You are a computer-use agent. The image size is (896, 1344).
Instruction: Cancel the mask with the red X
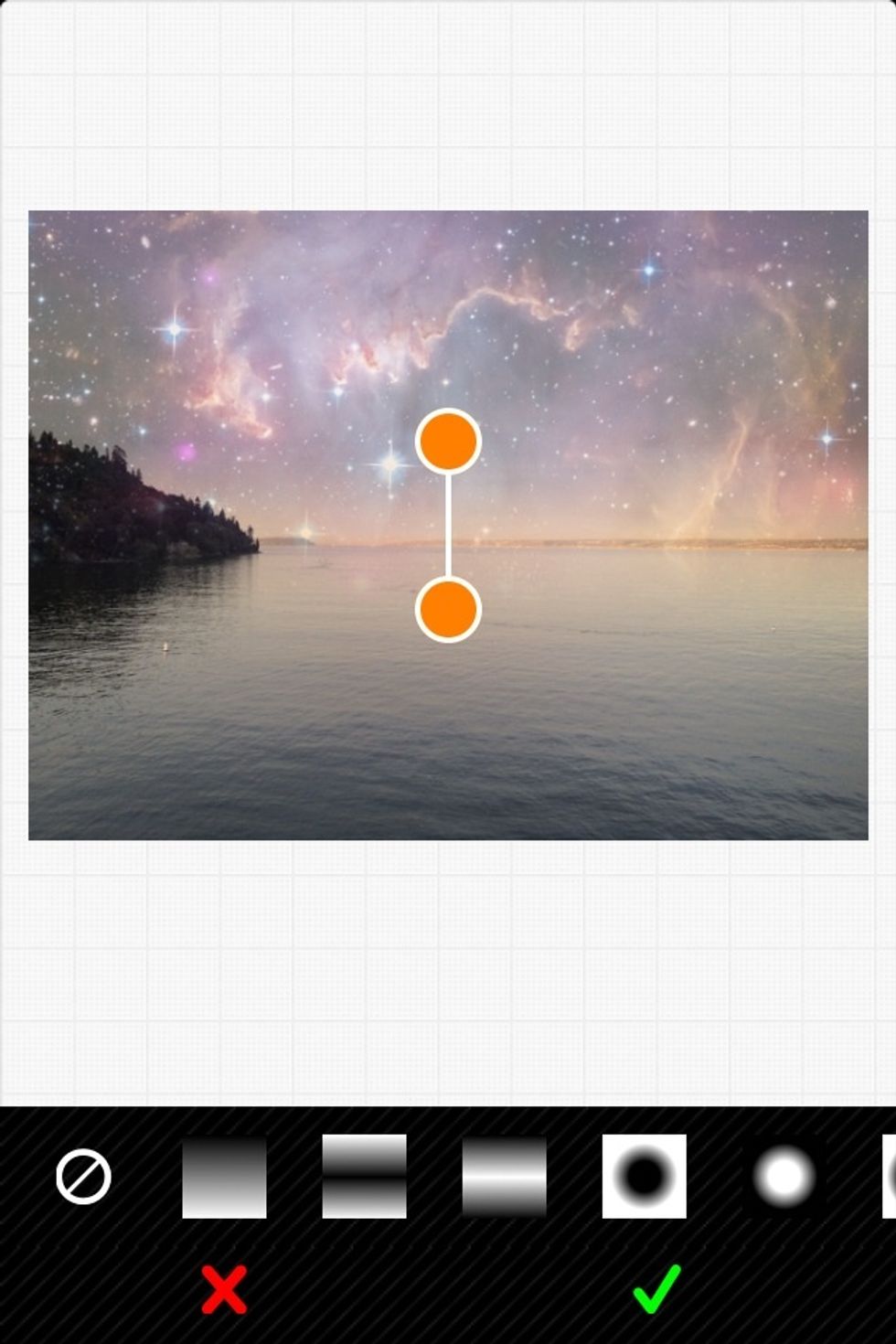click(x=224, y=1289)
